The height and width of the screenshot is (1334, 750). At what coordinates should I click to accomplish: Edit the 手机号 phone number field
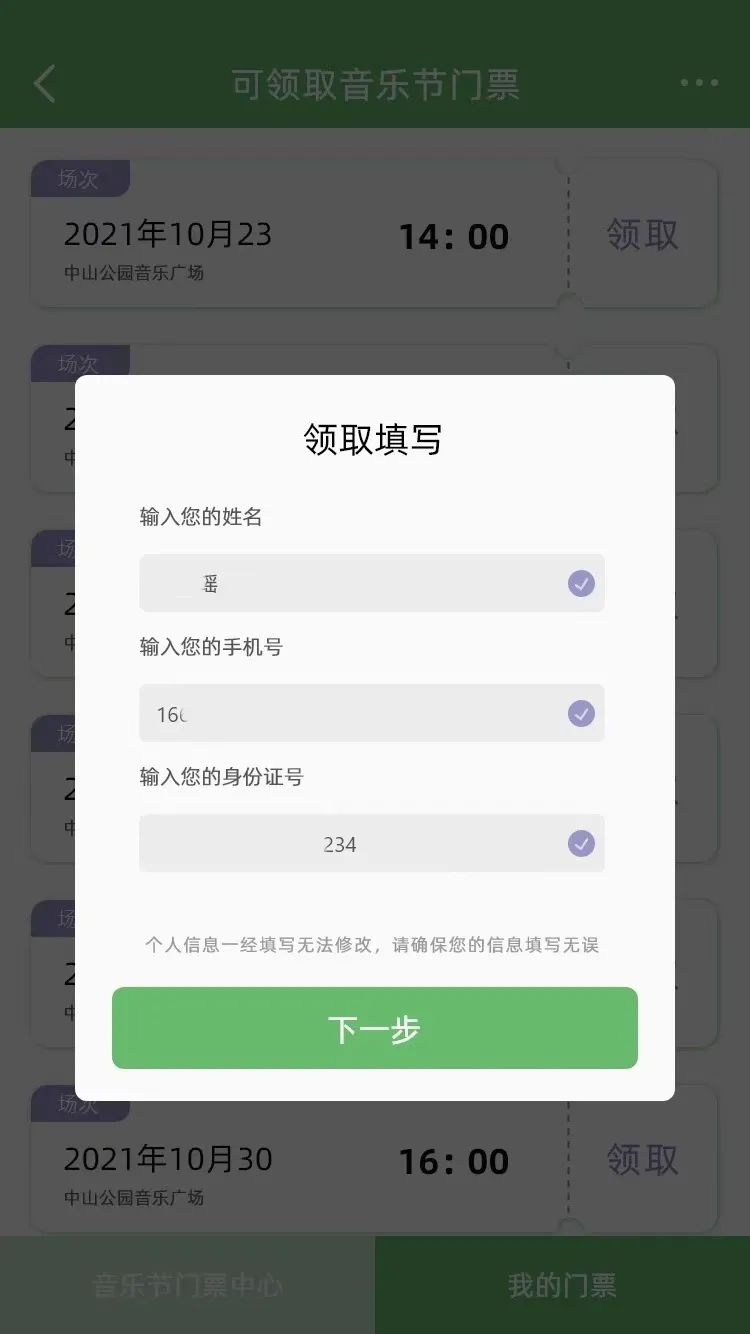click(350, 713)
